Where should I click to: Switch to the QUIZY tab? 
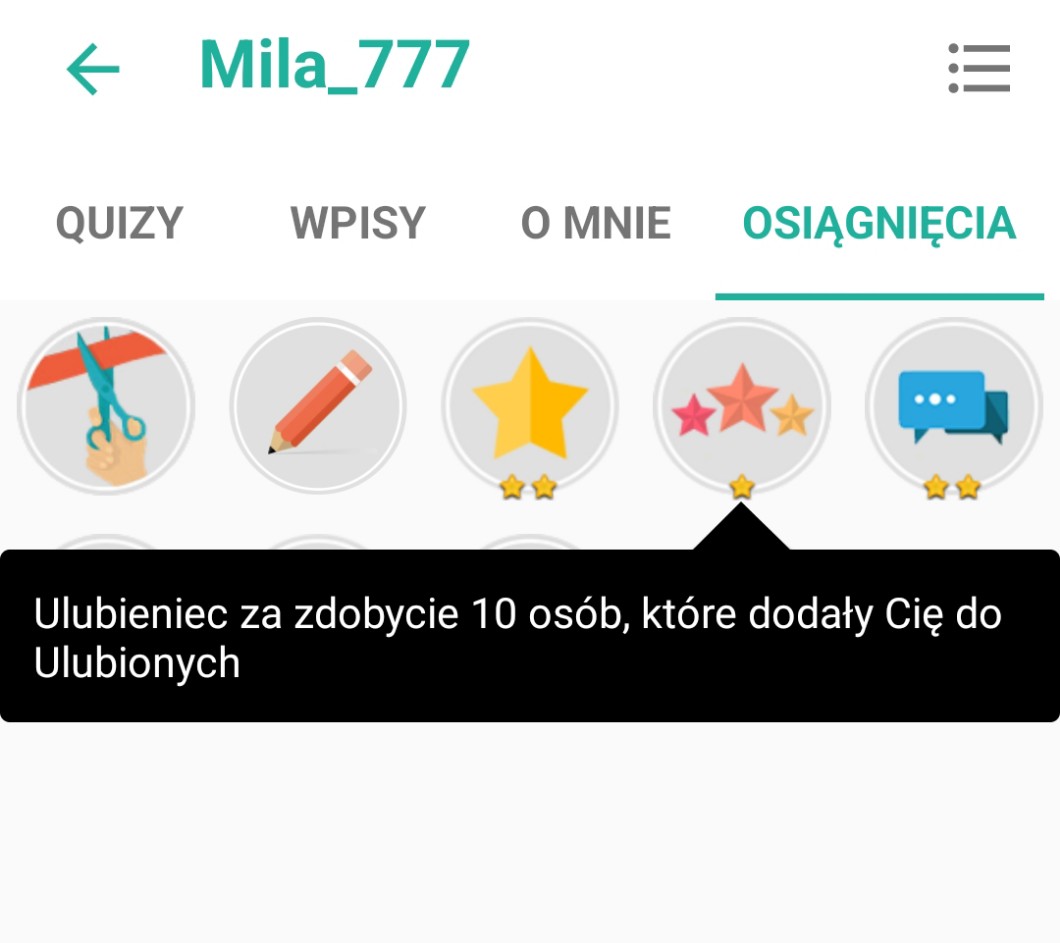point(120,223)
